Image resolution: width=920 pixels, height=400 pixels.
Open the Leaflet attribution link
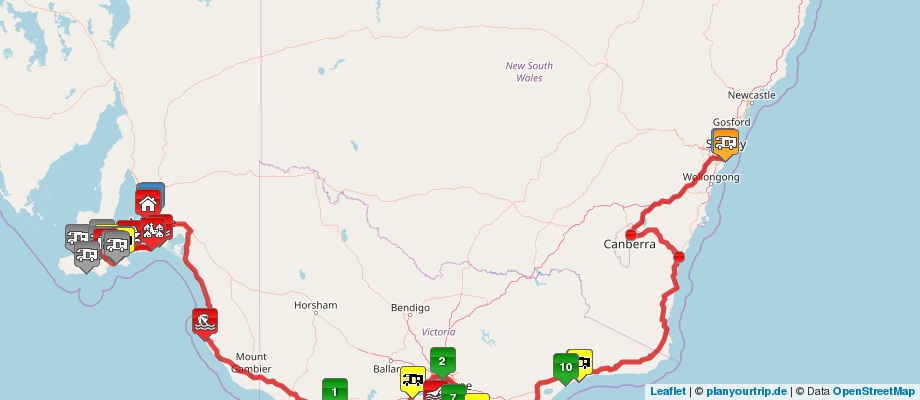pyautogui.click(x=667, y=391)
